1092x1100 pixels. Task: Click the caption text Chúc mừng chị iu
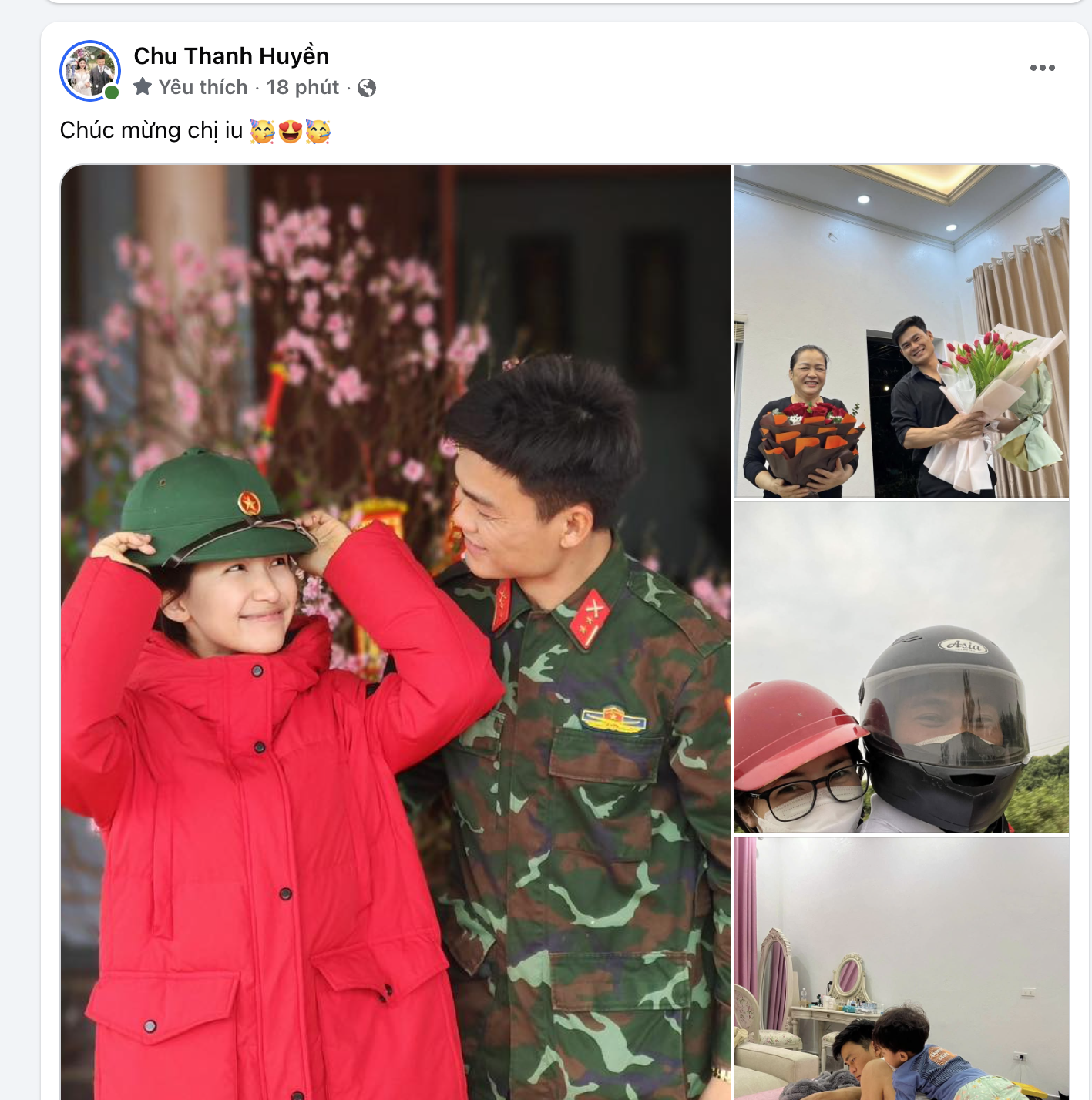point(150,131)
